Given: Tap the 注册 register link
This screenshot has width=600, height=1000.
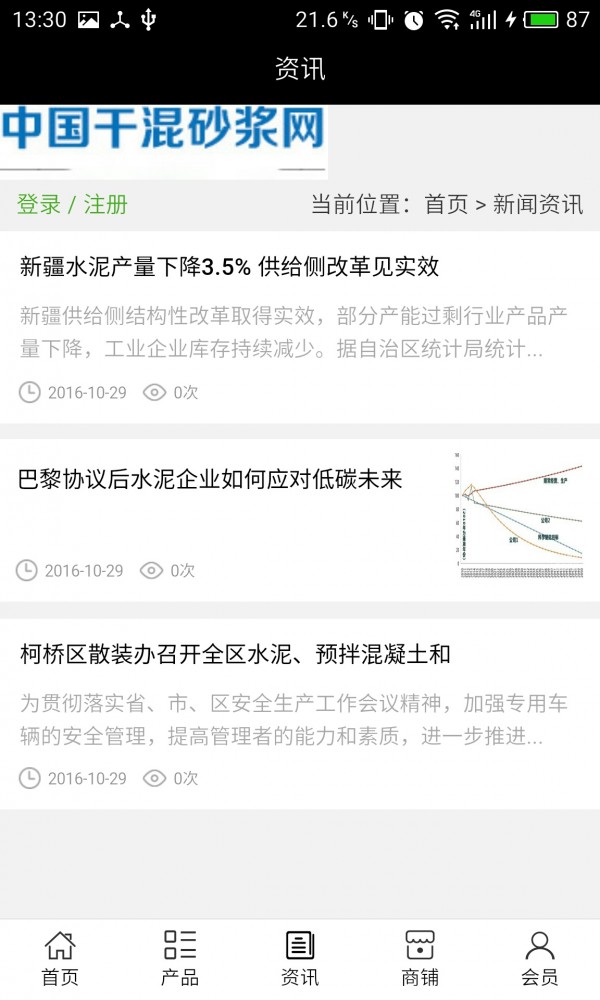Looking at the screenshot, I should [x=105, y=205].
